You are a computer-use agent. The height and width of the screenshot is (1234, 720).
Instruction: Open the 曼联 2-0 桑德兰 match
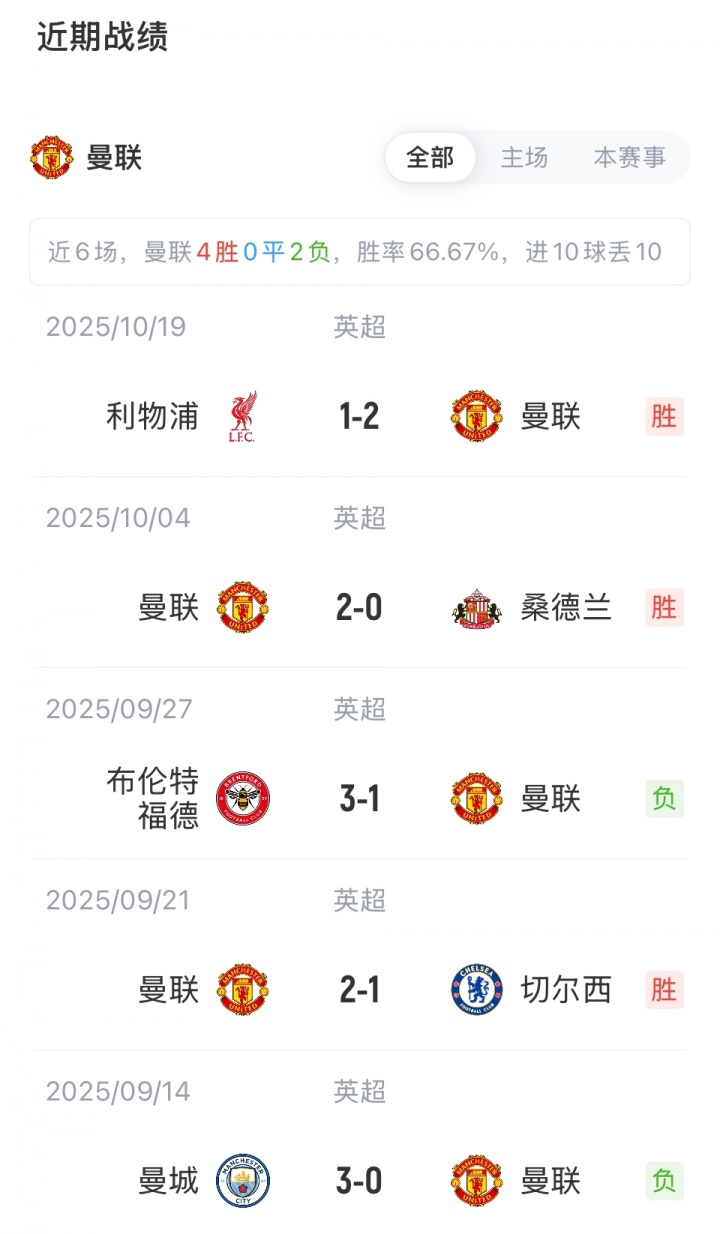click(359, 607)
